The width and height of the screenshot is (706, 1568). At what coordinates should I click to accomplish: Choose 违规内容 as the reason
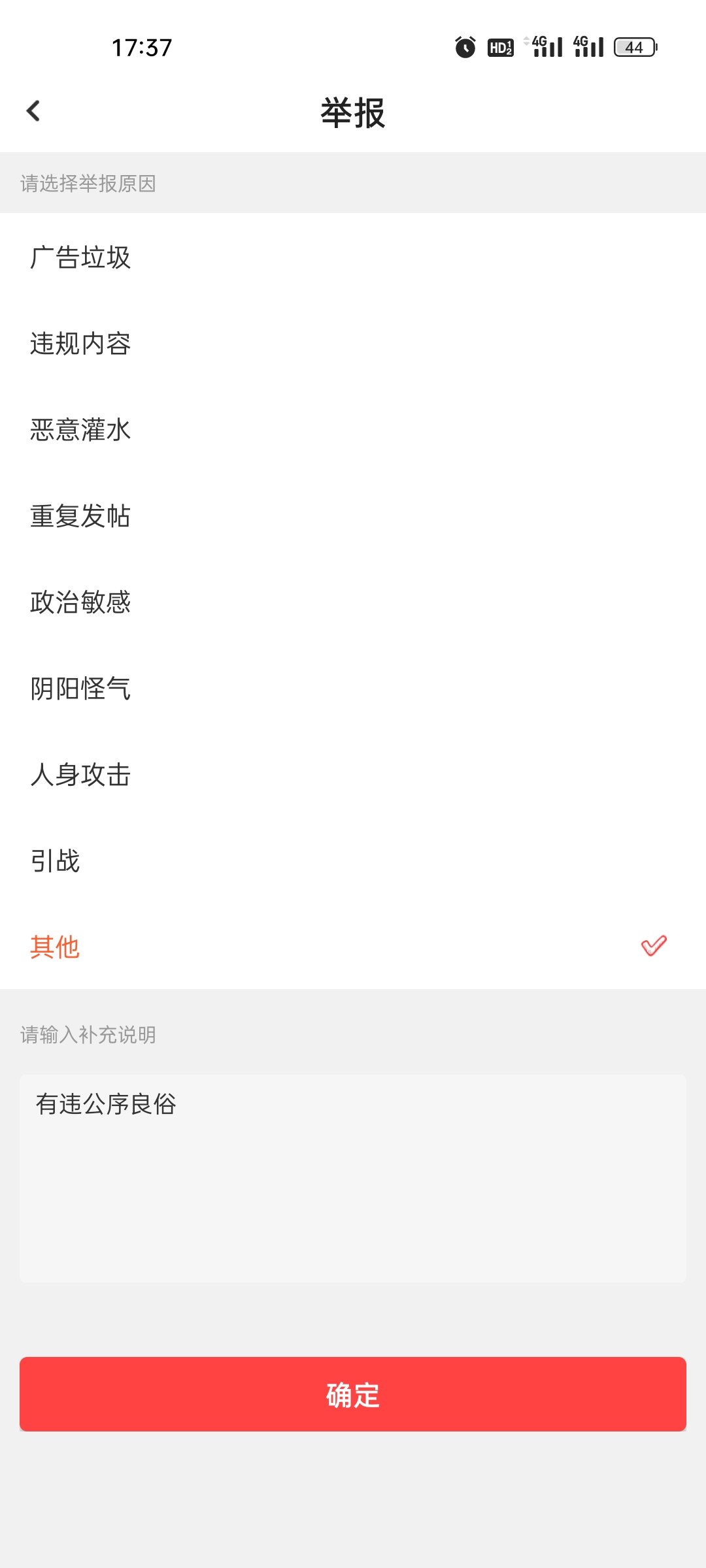(x=353, y=343)
